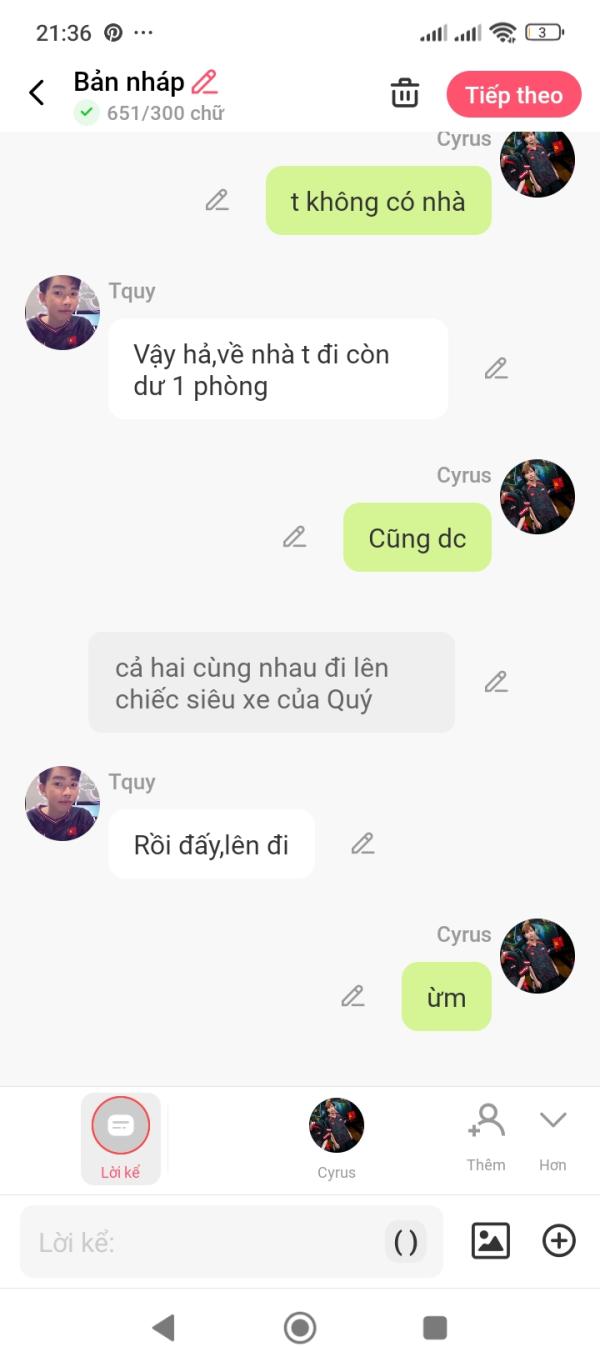Edit message "Vậy hả,về nhà t đi"
The image size is (600, 1367).
point(496,368)
